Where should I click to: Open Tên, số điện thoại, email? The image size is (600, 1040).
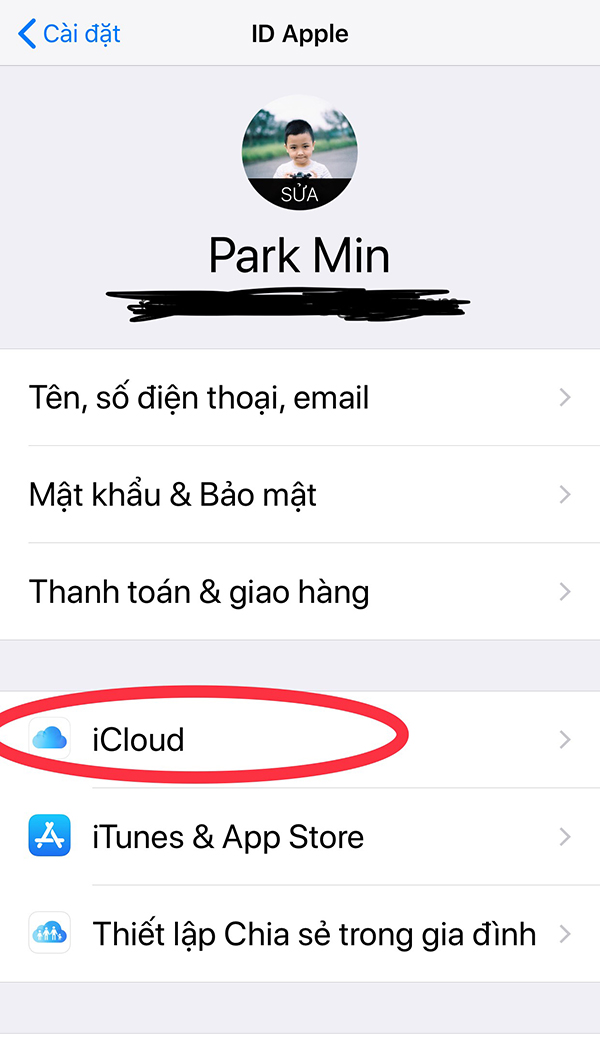300,397
